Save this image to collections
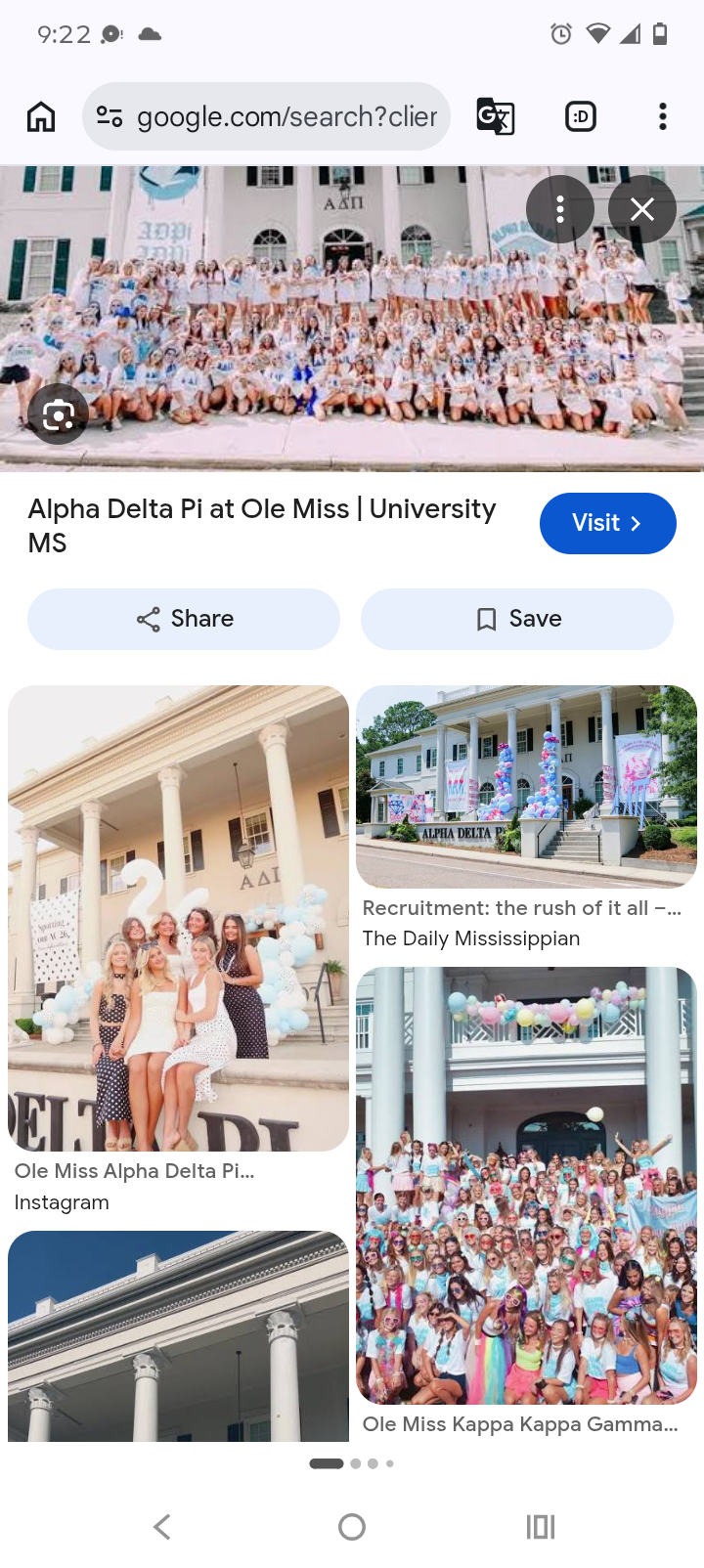Screen dimensions: 704x1568 [517, 619]
